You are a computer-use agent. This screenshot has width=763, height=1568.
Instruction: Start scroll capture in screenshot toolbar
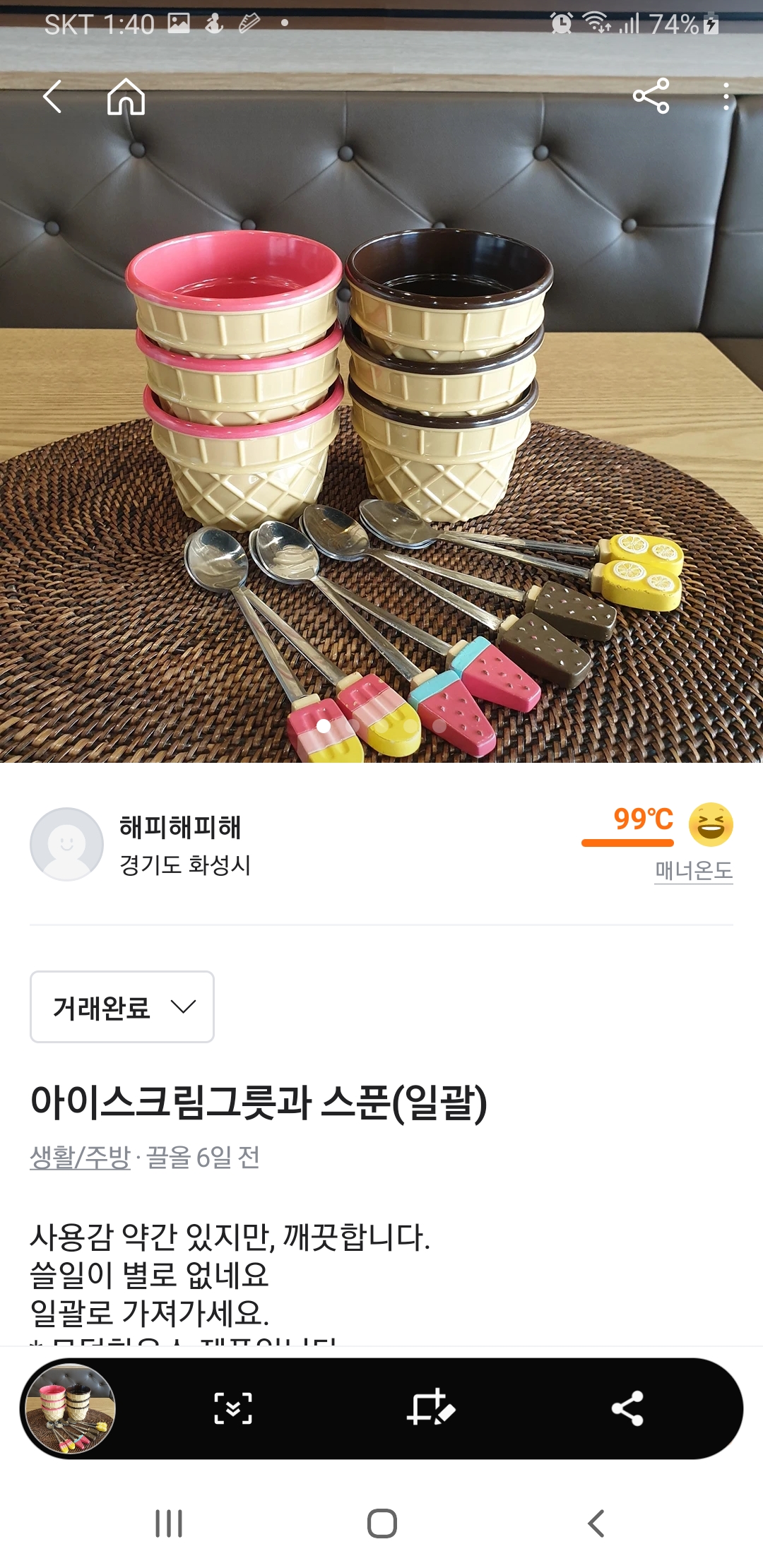tap(232, 1408)
